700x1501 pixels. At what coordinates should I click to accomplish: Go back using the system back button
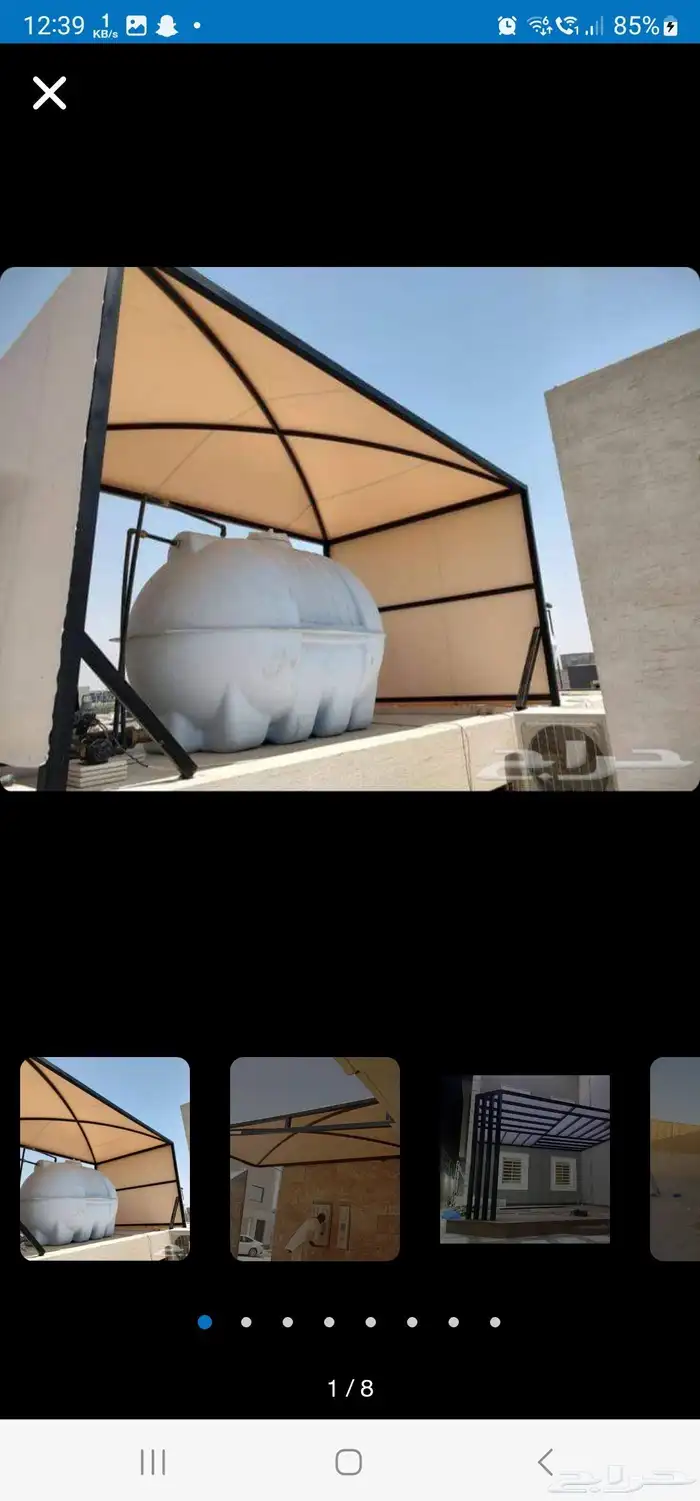545,1462
